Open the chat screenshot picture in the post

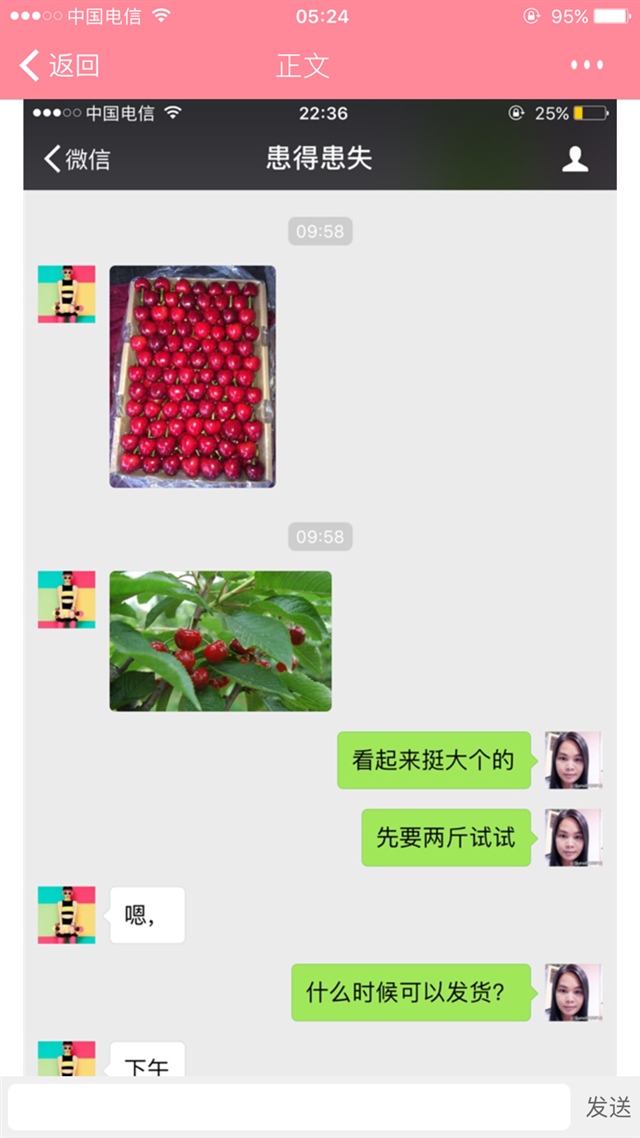pos(320,588)
